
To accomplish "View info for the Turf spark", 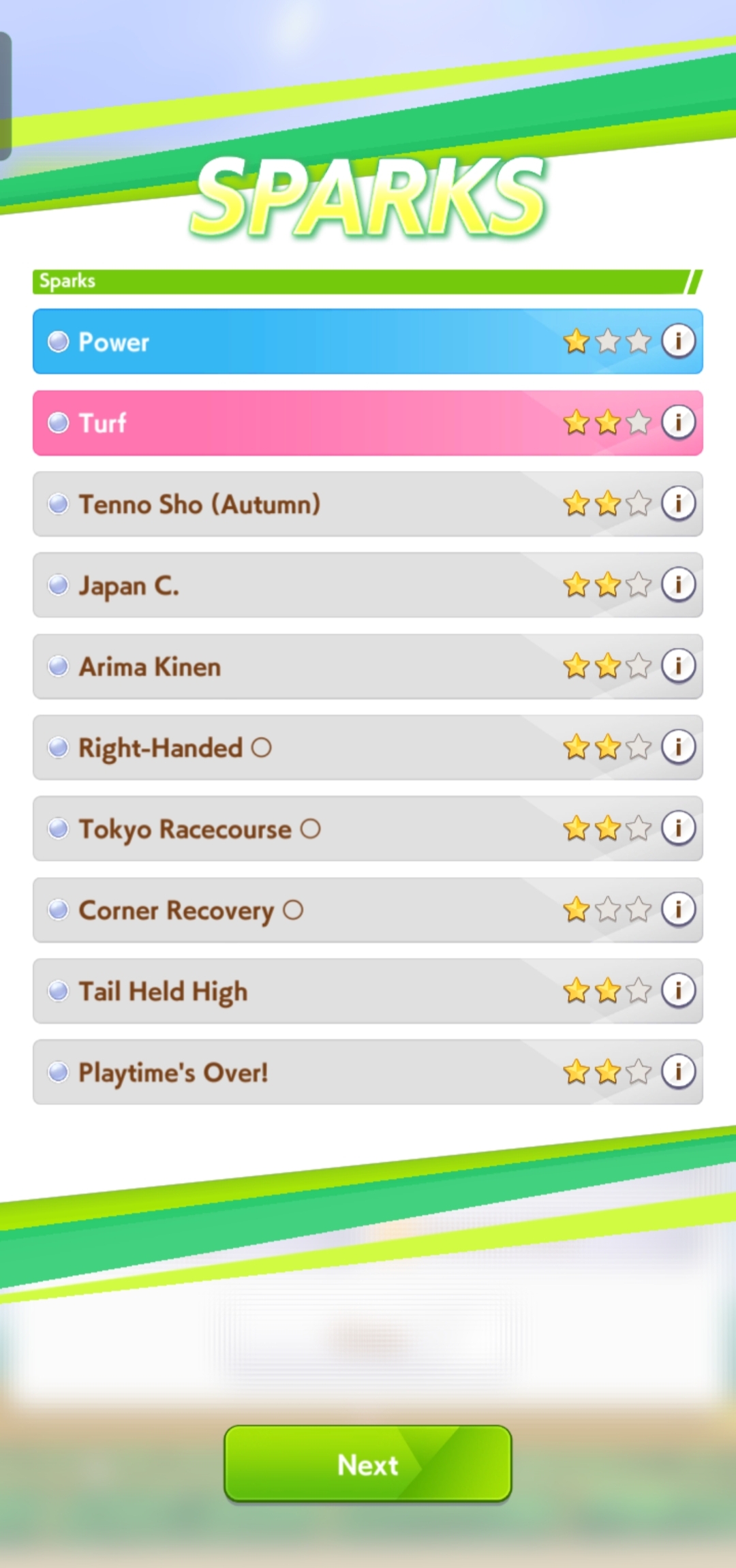I will click(678, 422).
